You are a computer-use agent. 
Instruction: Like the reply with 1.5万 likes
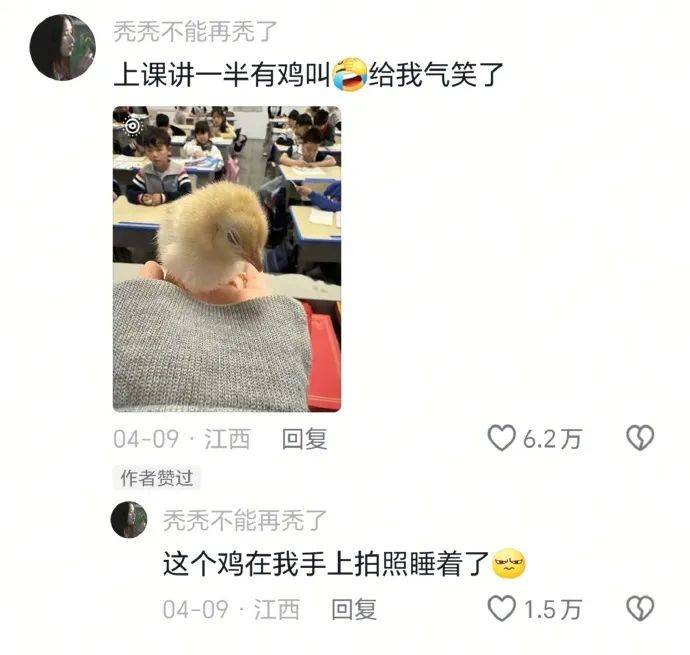[501, 608]
